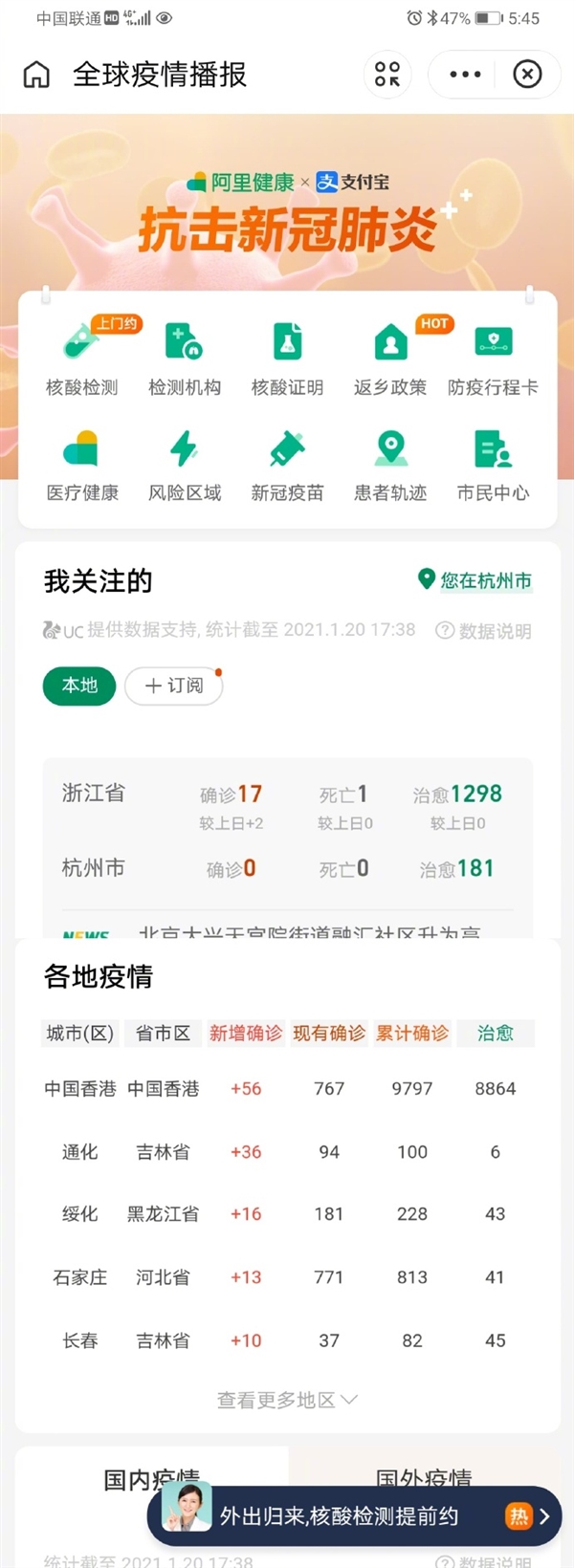Change location 您在杭州市
The height and width of the screenshot is (1568, 574).
(475, 580)
